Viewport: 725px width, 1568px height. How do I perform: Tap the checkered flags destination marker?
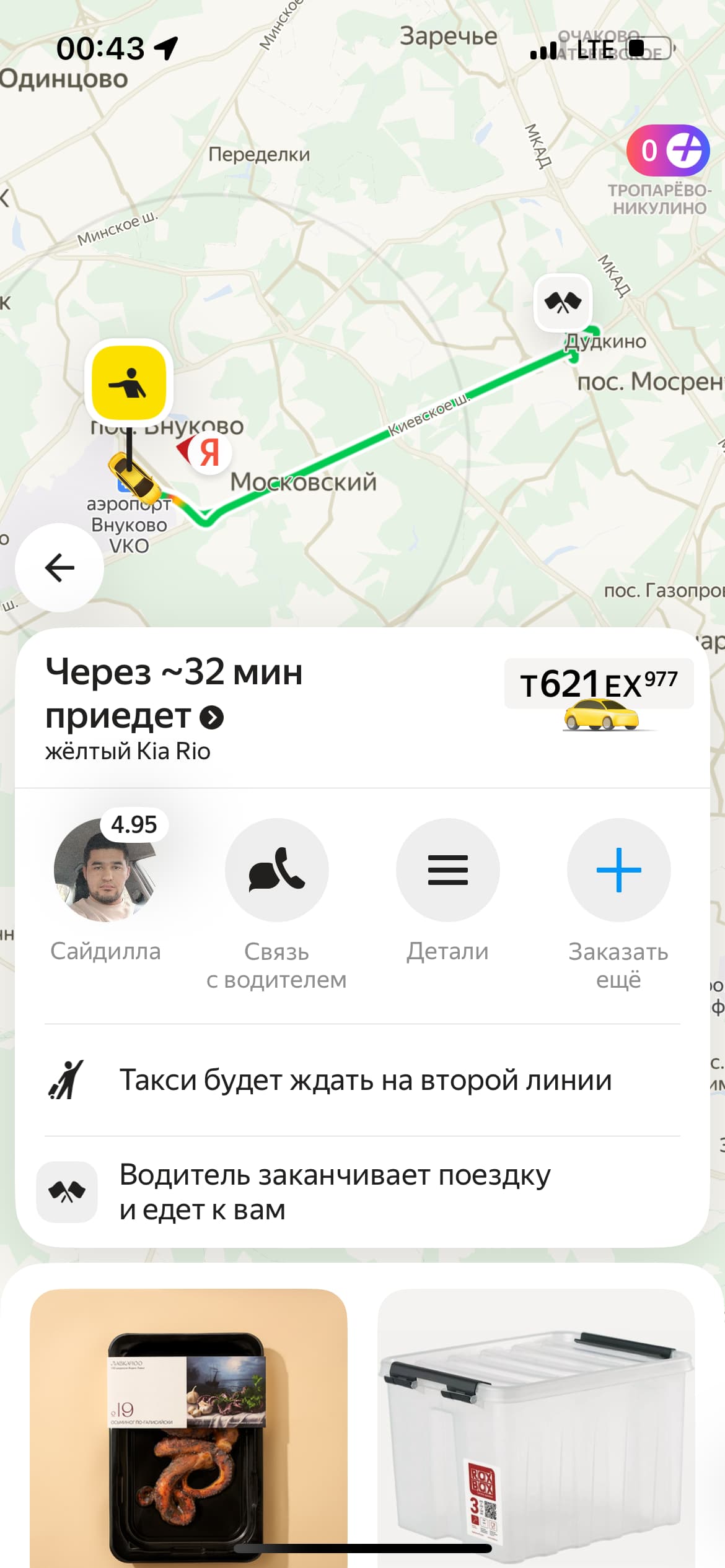[563, 302]
